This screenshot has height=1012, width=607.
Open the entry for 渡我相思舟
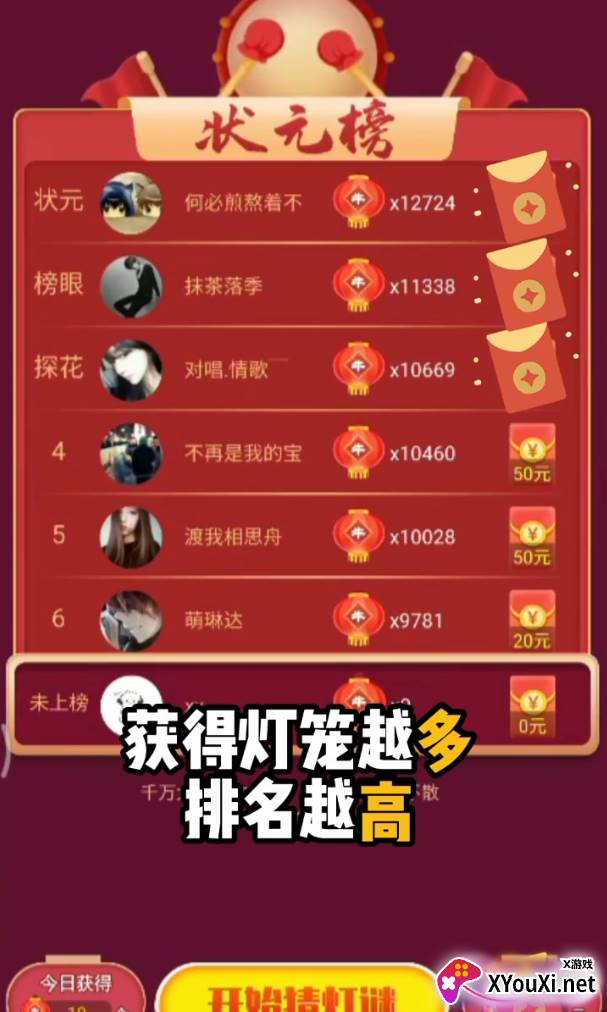click(x=302, y=536)
